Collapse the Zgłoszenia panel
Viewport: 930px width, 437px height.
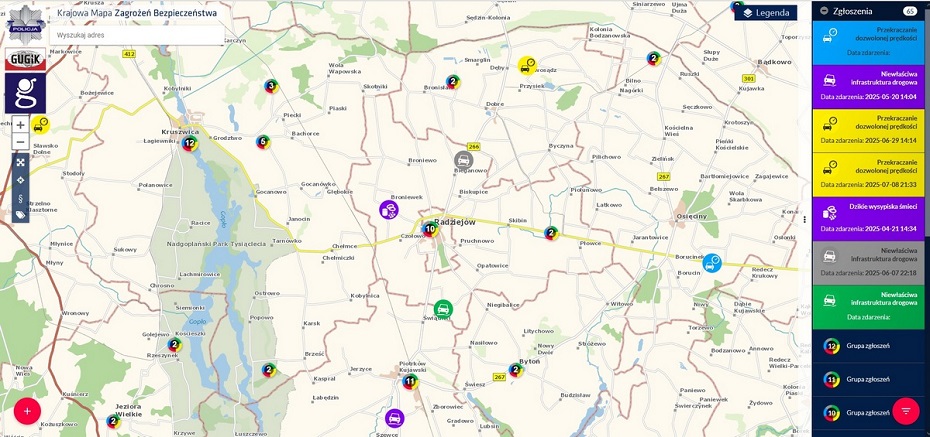tap(824, 10)
